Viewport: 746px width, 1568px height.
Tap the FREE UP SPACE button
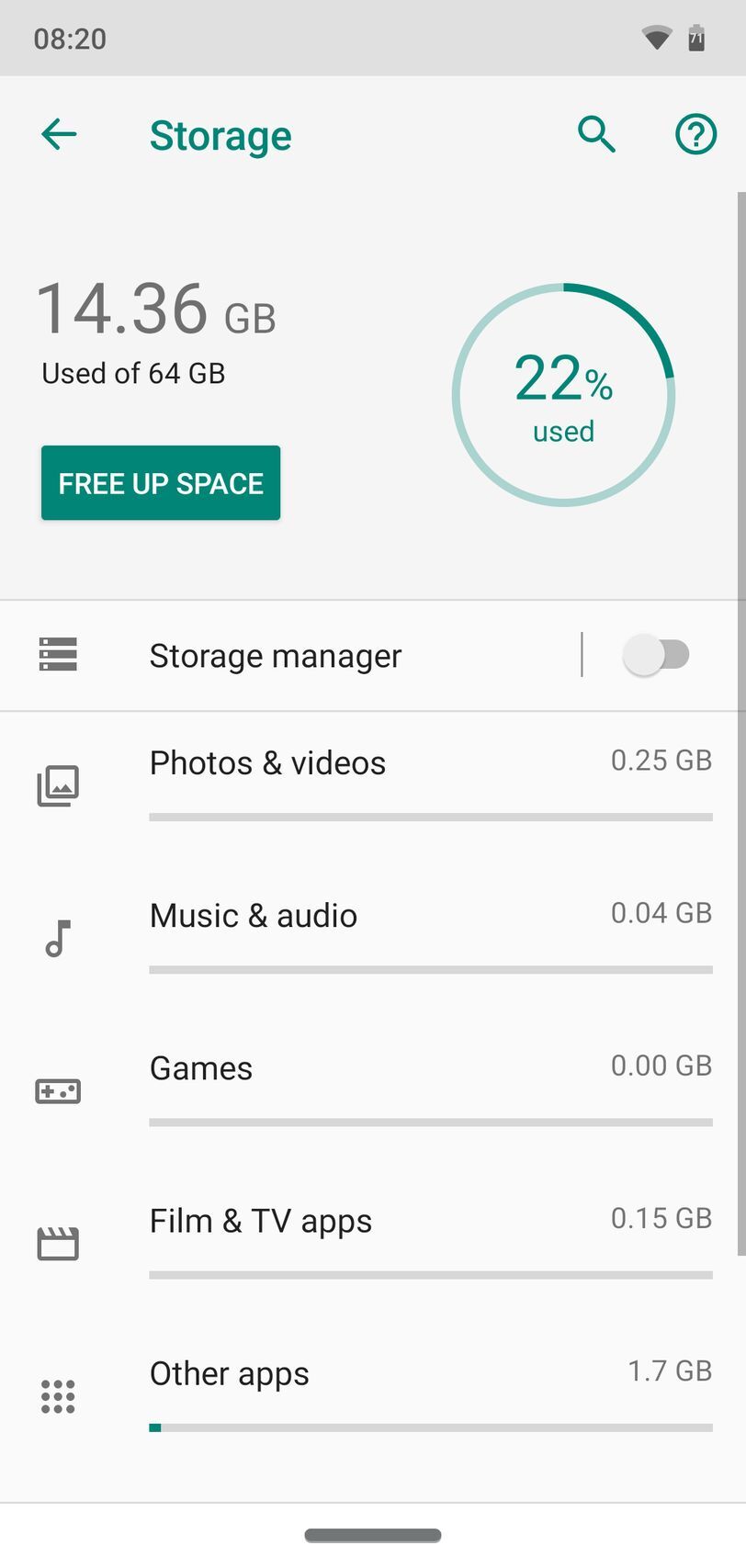point(161,483)
